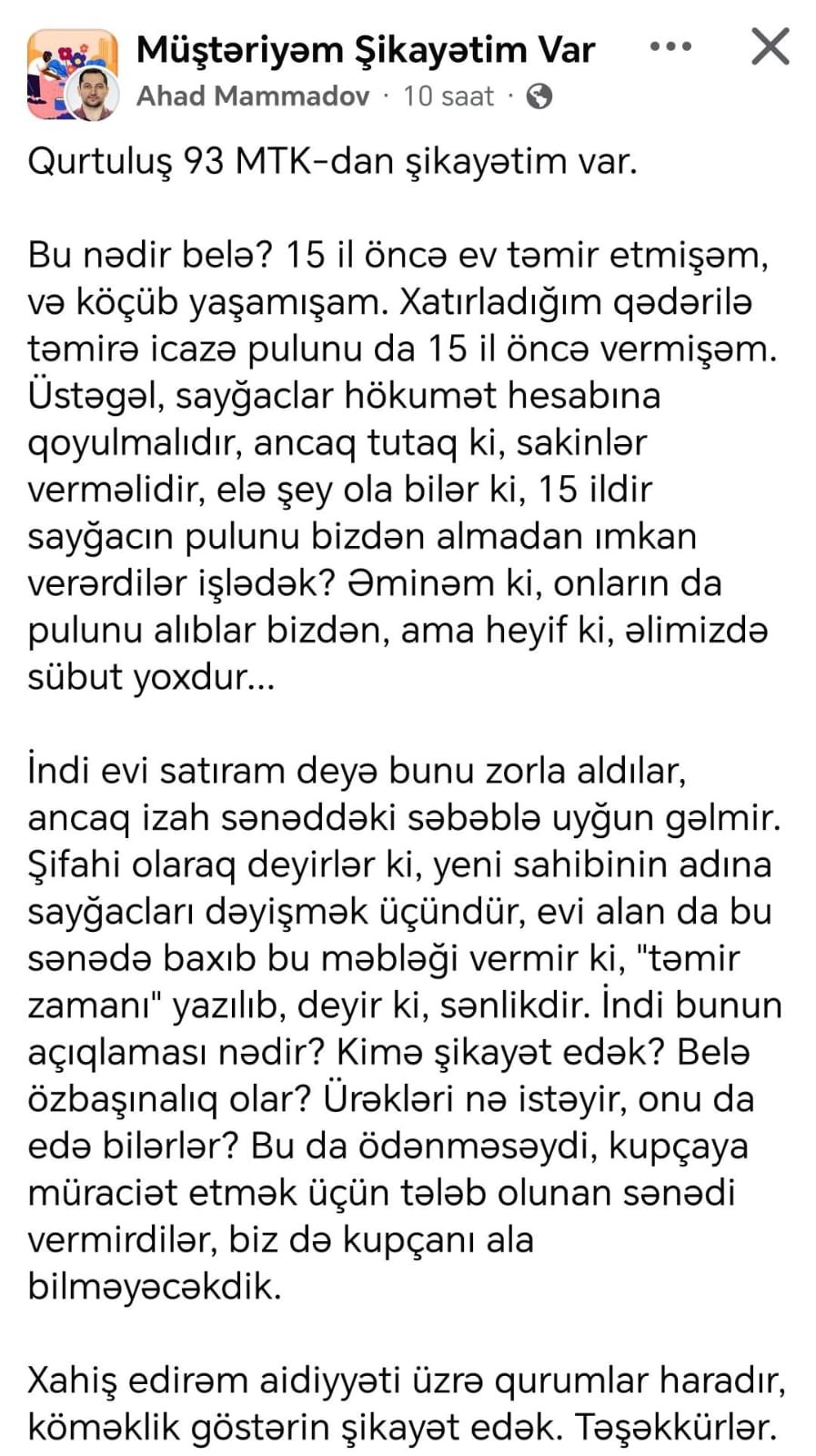Tap the globe icon to view post privacy
Image resolution: width=816 pixels, height=1456 pixels.
(x=539, y=96)
